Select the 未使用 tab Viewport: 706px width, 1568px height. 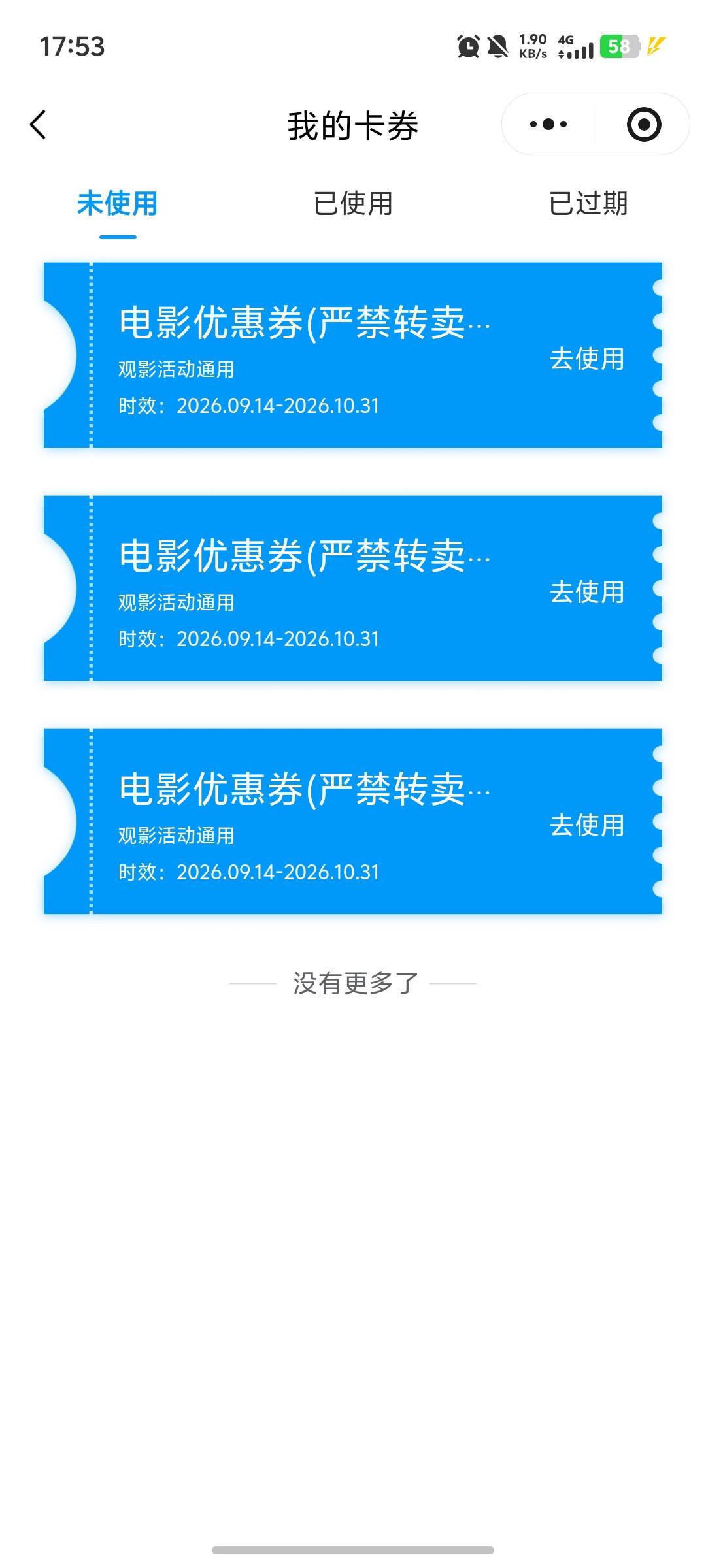(118, 203)
